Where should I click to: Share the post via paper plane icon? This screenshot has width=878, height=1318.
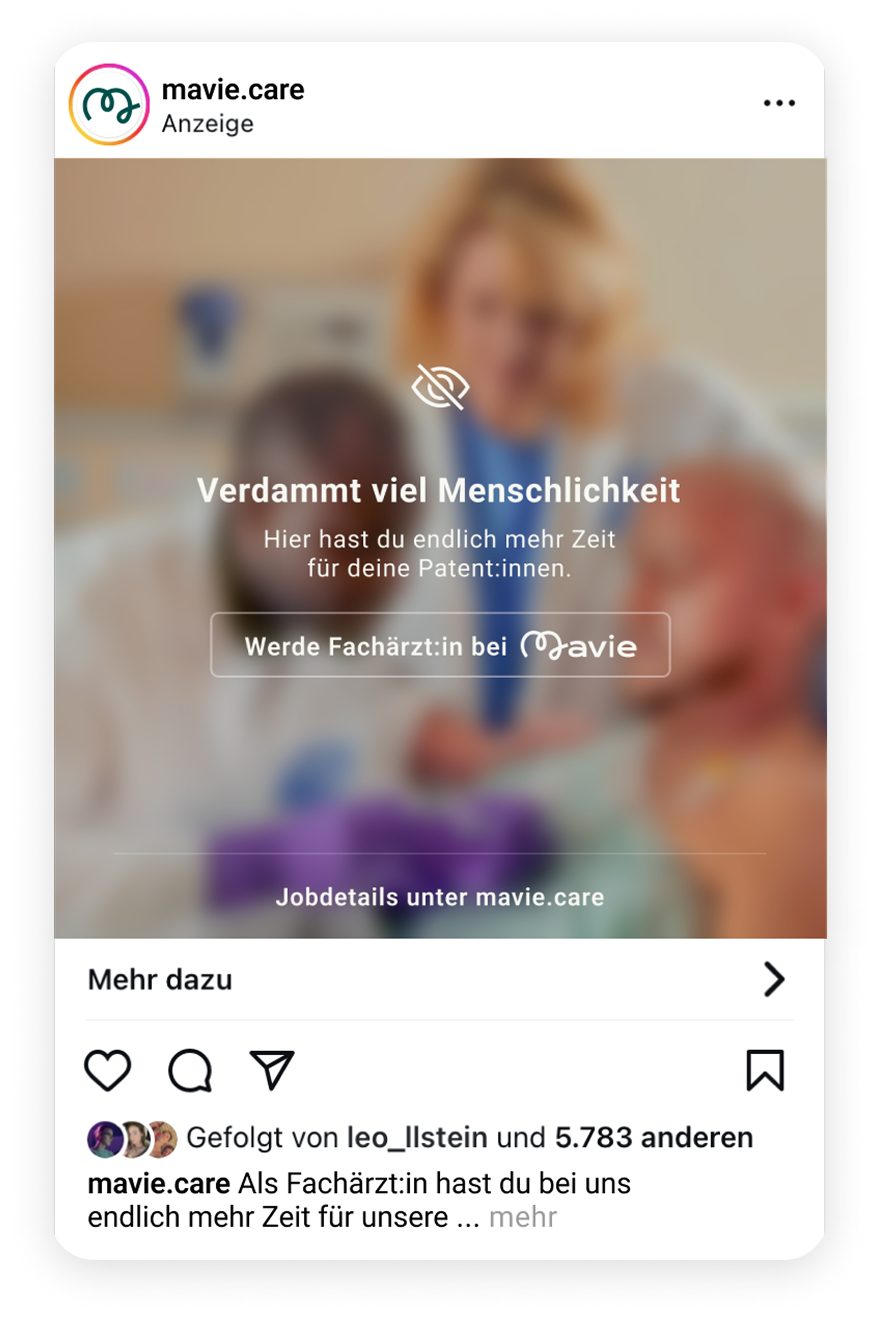click(272, 1070)
